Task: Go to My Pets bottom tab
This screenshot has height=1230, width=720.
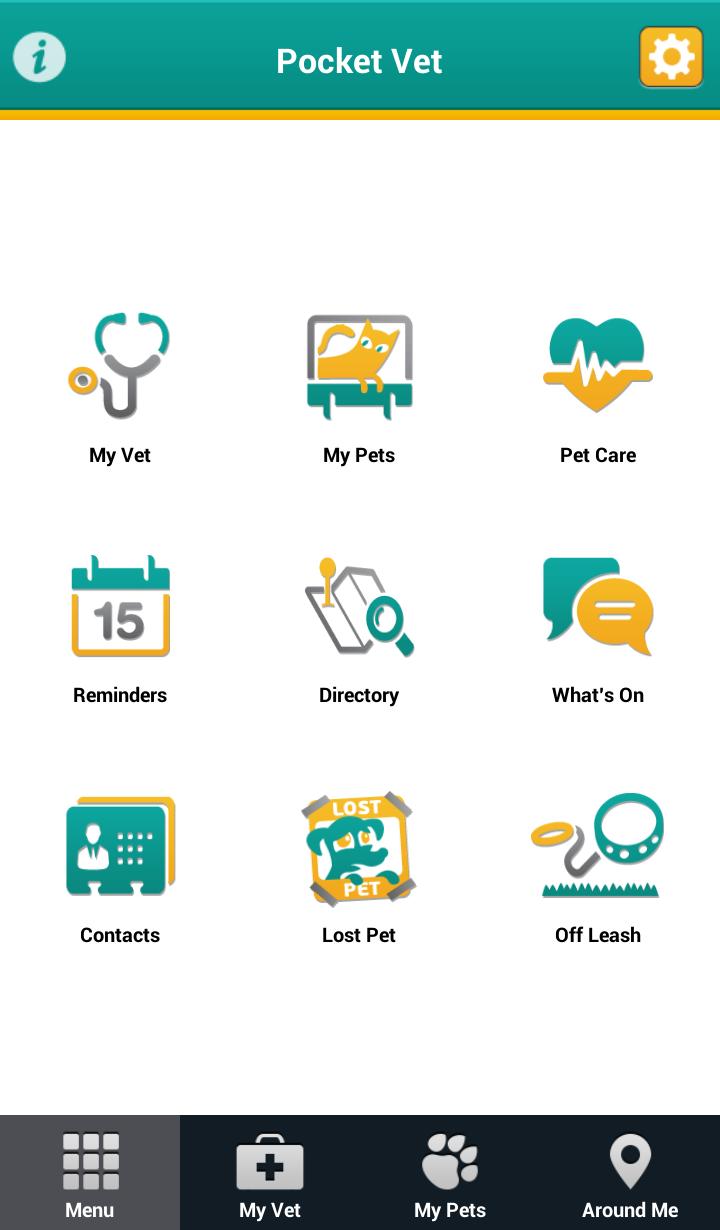Action: pyautogui.click(x=450, y=1174)
